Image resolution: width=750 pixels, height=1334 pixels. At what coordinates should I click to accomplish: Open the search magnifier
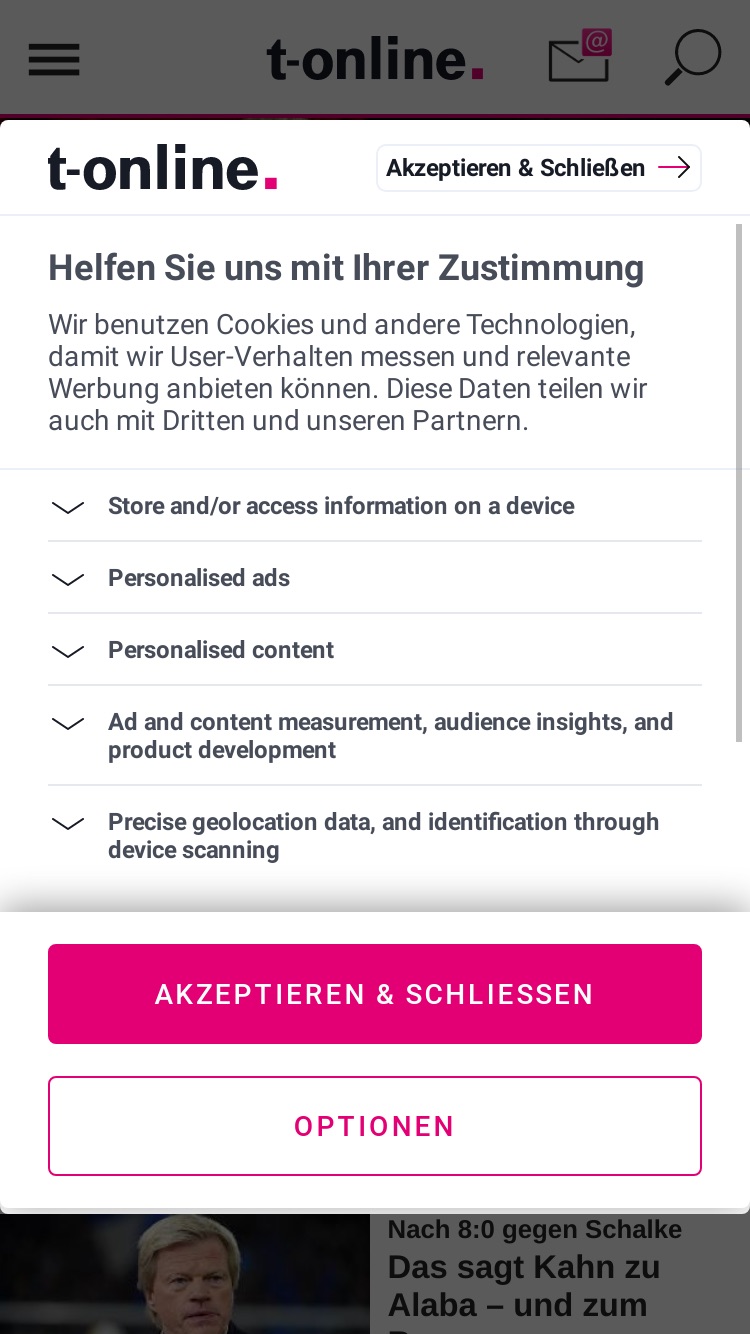(x=693, y=58)
